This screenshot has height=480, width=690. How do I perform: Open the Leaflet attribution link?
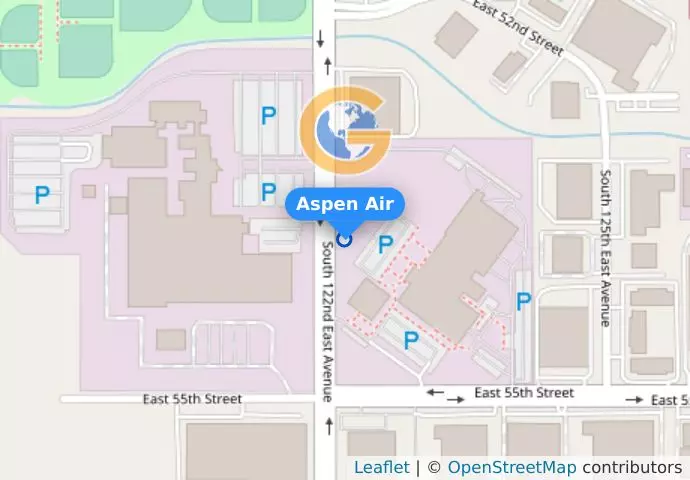(x=381, y=467)
